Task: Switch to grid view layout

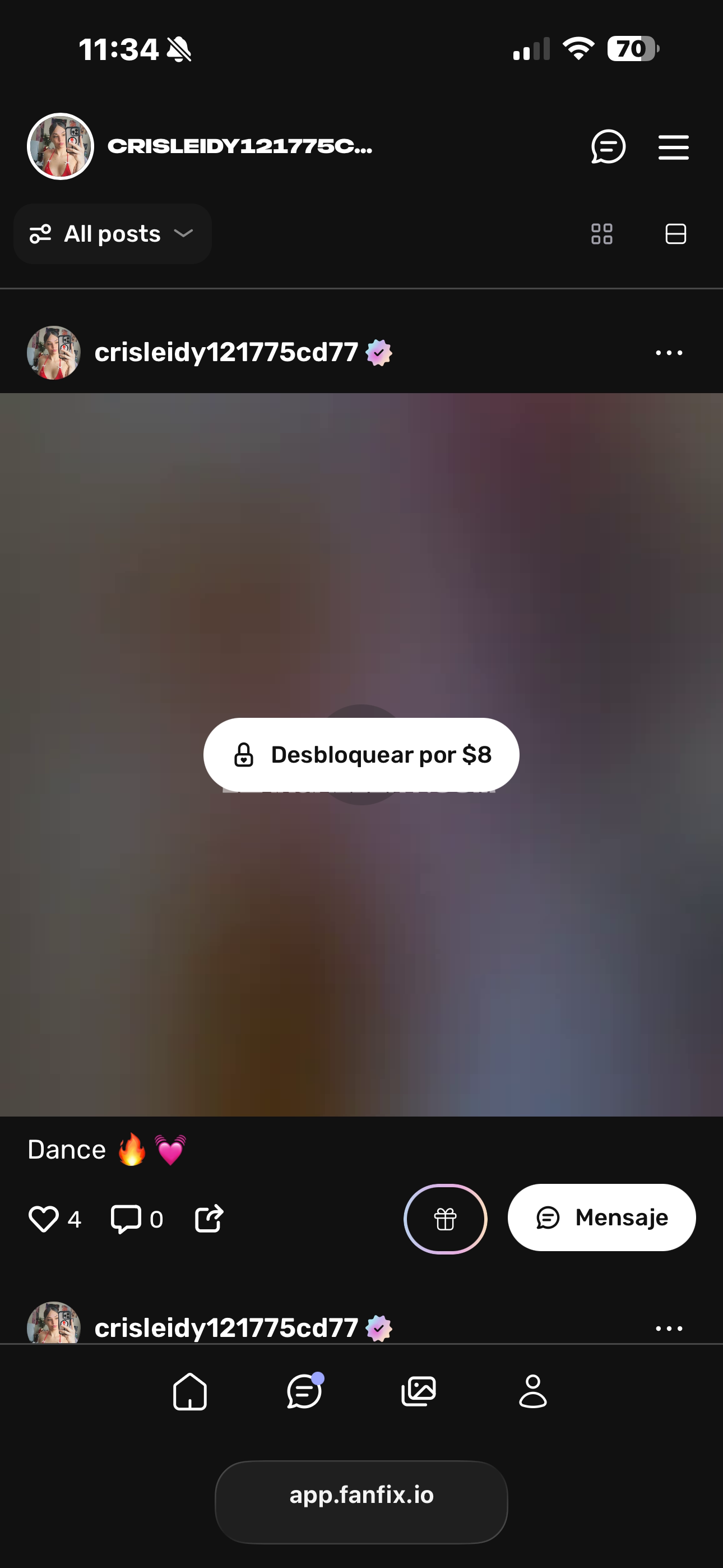Action: coord(601,234)
